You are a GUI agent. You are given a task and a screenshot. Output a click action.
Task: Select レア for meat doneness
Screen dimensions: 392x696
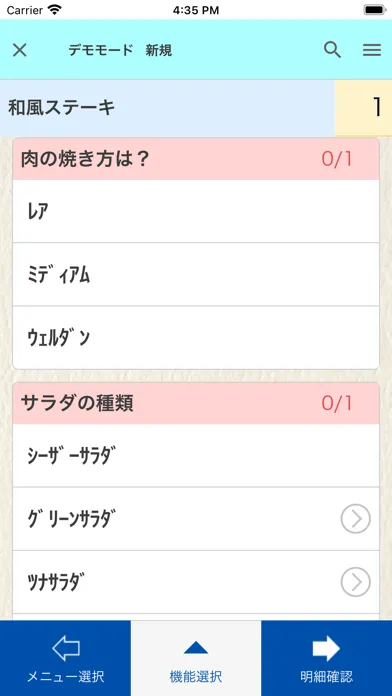coord(196,211)
